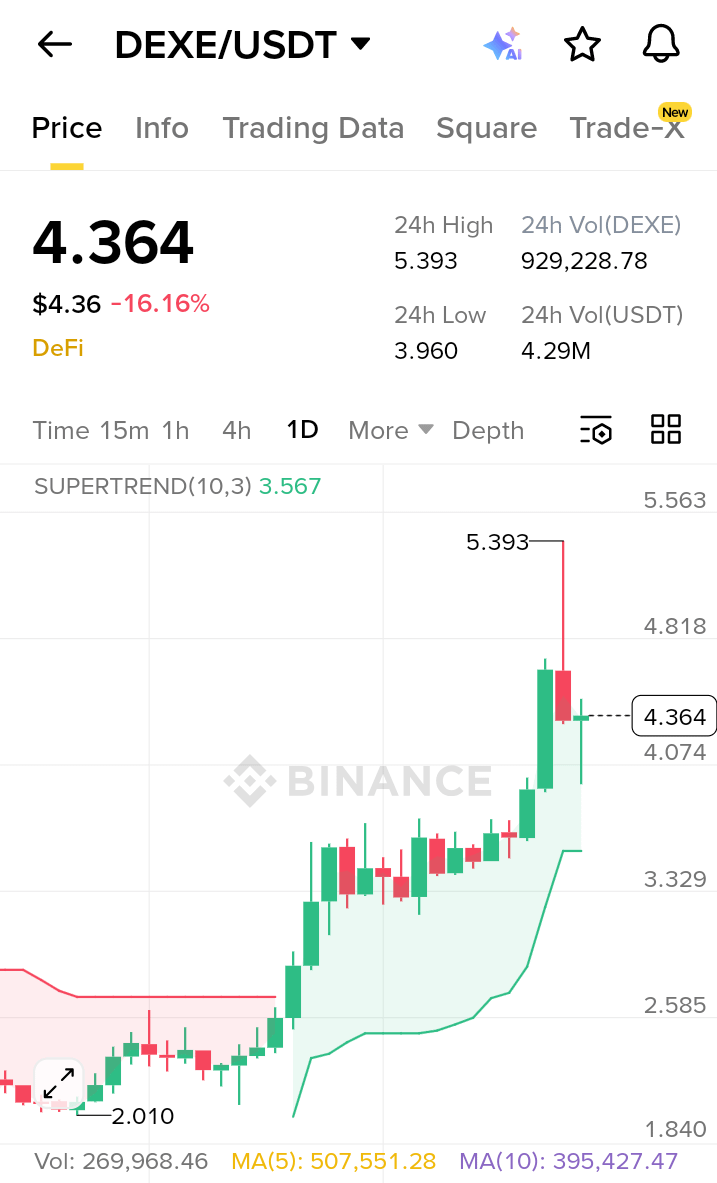Tap the DeFi category tag
The width and height of the screenshot is (717, 1183).
[58, 348]
